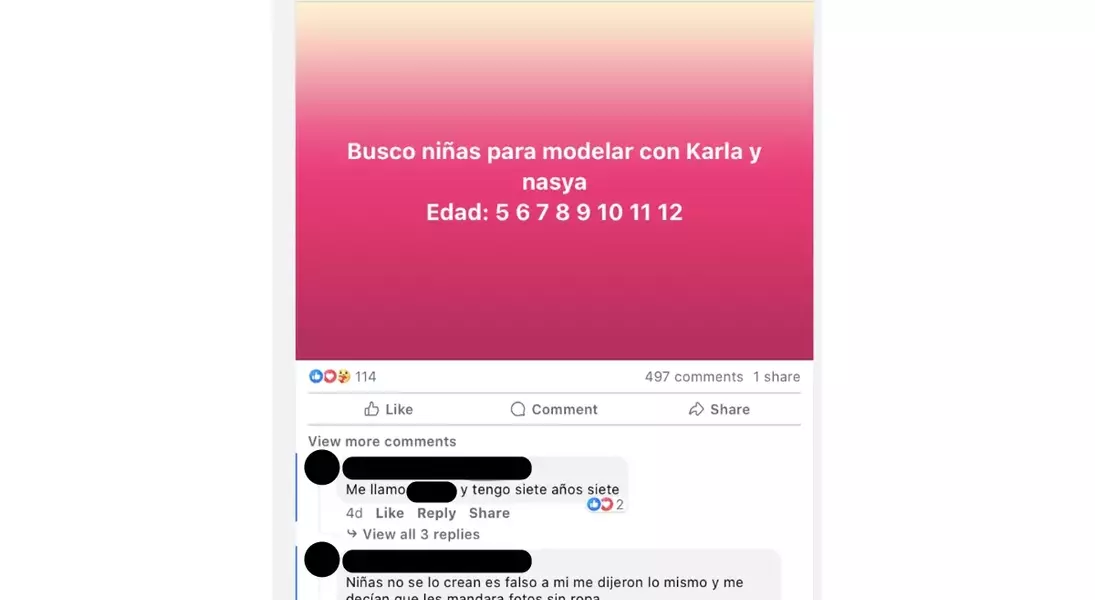Screen dimensions: 1095x600
Task: Open the 497 comments link
Action: click(x=693, y=377)
